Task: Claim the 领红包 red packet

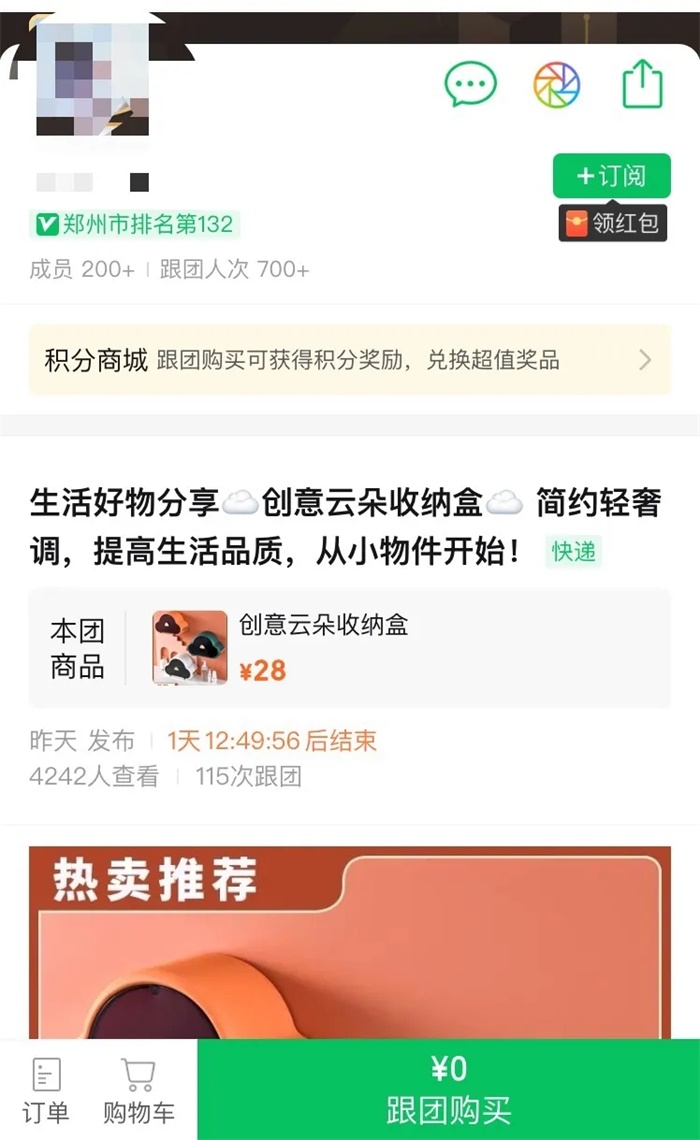Action: point(613,222)
